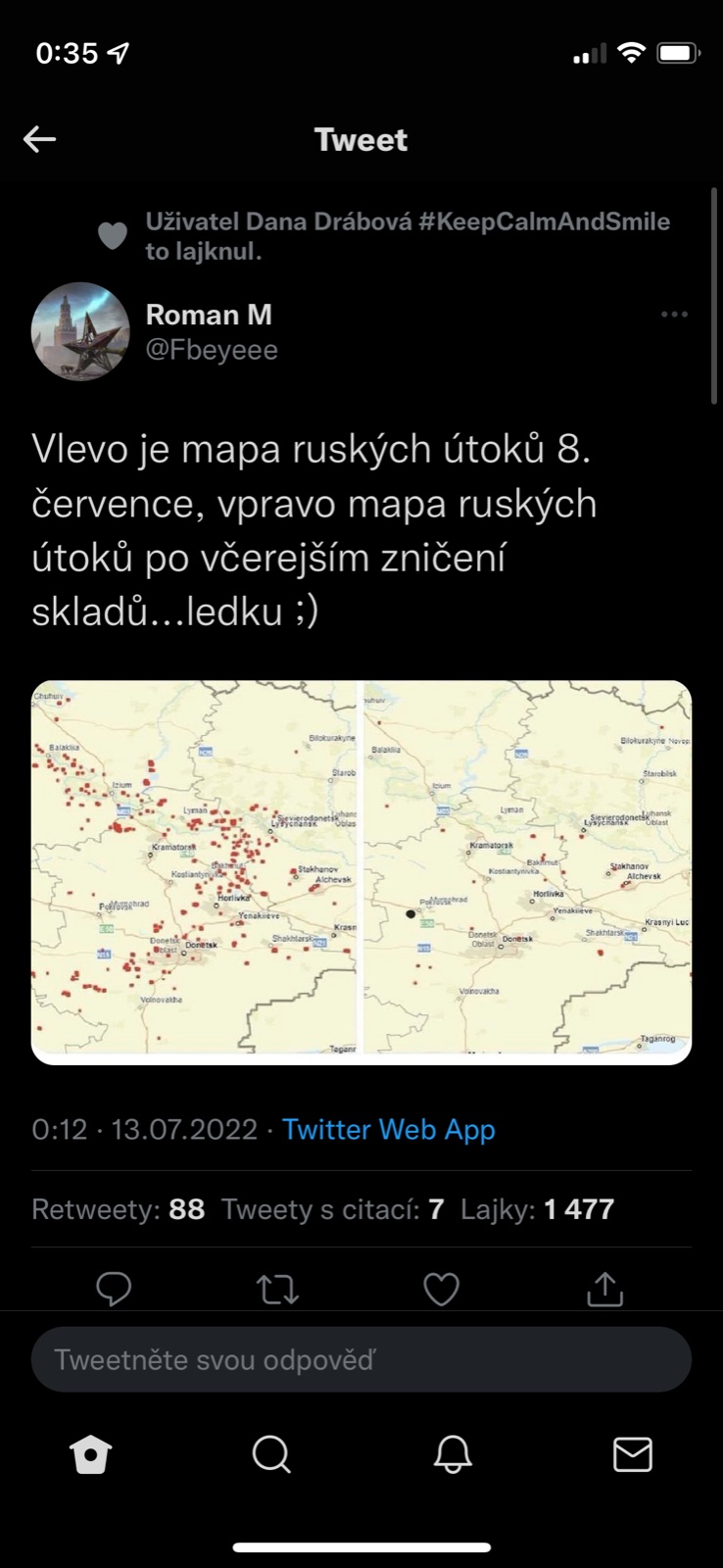View the 88 retweets list
723x1568 pixels.
click(x=118, y=1208)
